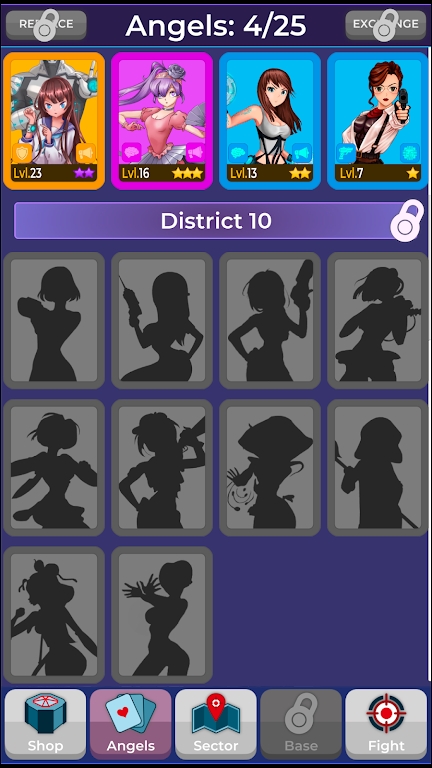Select the level 16 purple-haired angel
Screen dimensions: 432x768
(x=162, y=121)
